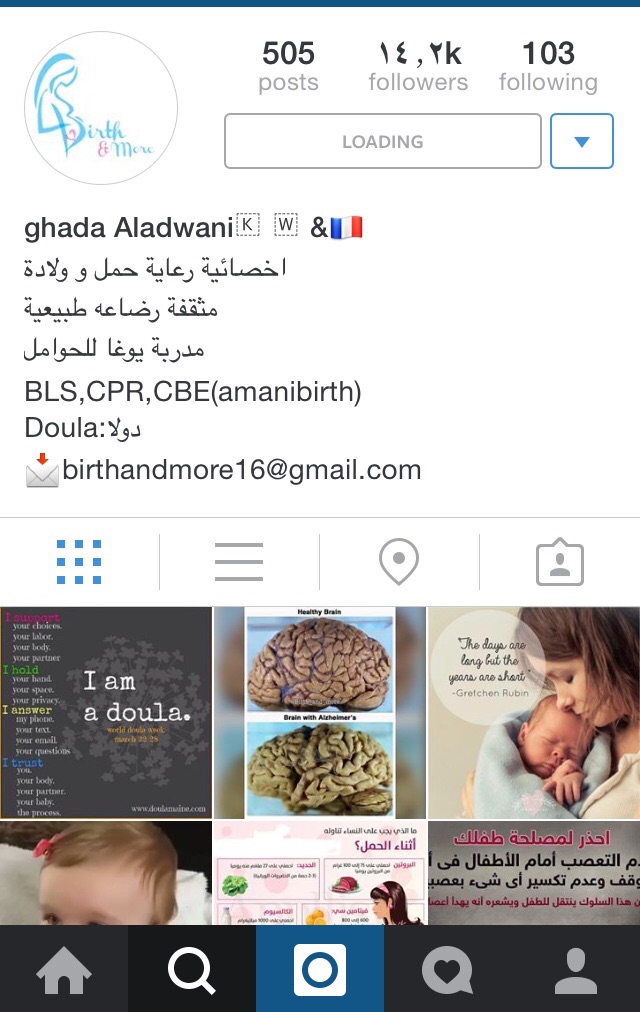Open the pregnancy nutrition infographic post
This screenshot has height=1012, width=640.
320,872
